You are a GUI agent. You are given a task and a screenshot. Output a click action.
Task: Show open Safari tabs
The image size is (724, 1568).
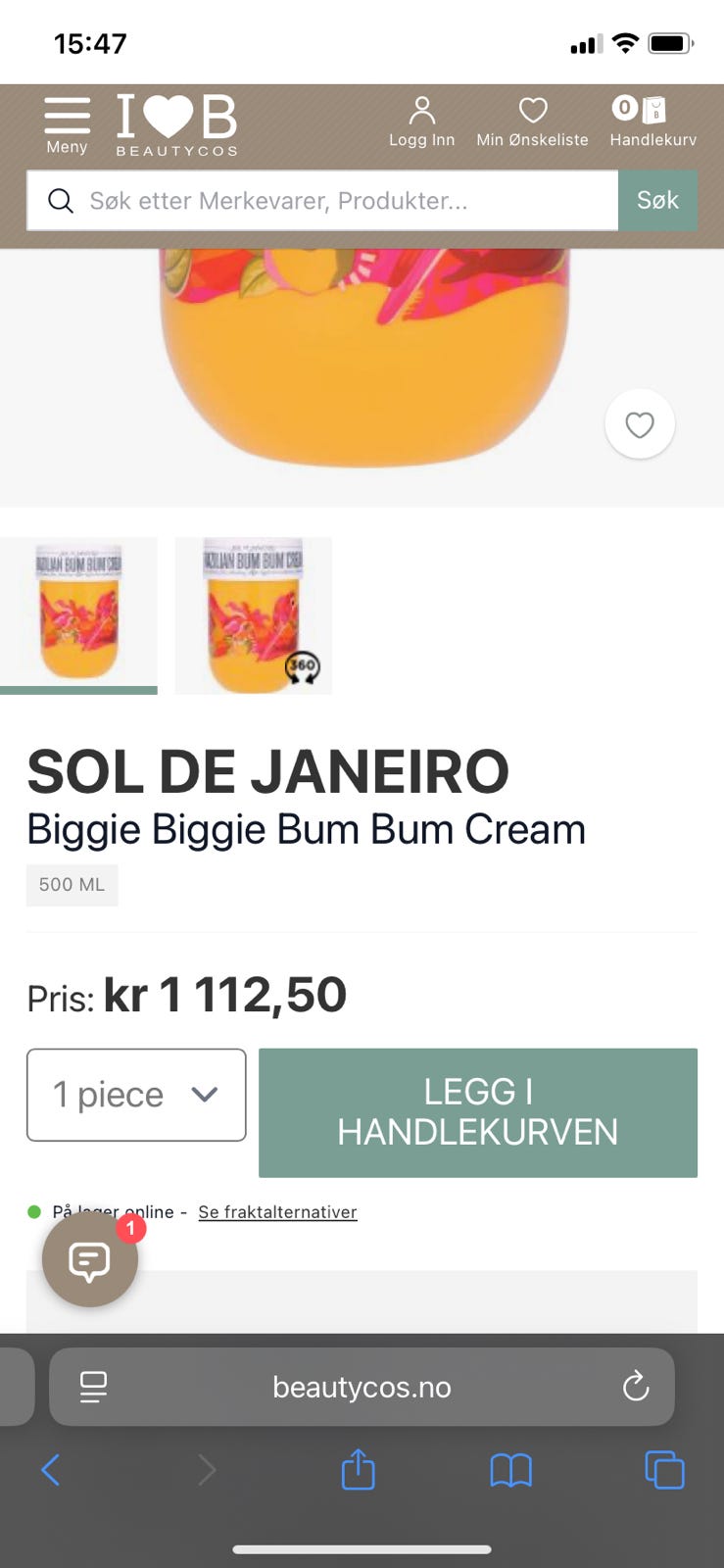(664, 1470)
